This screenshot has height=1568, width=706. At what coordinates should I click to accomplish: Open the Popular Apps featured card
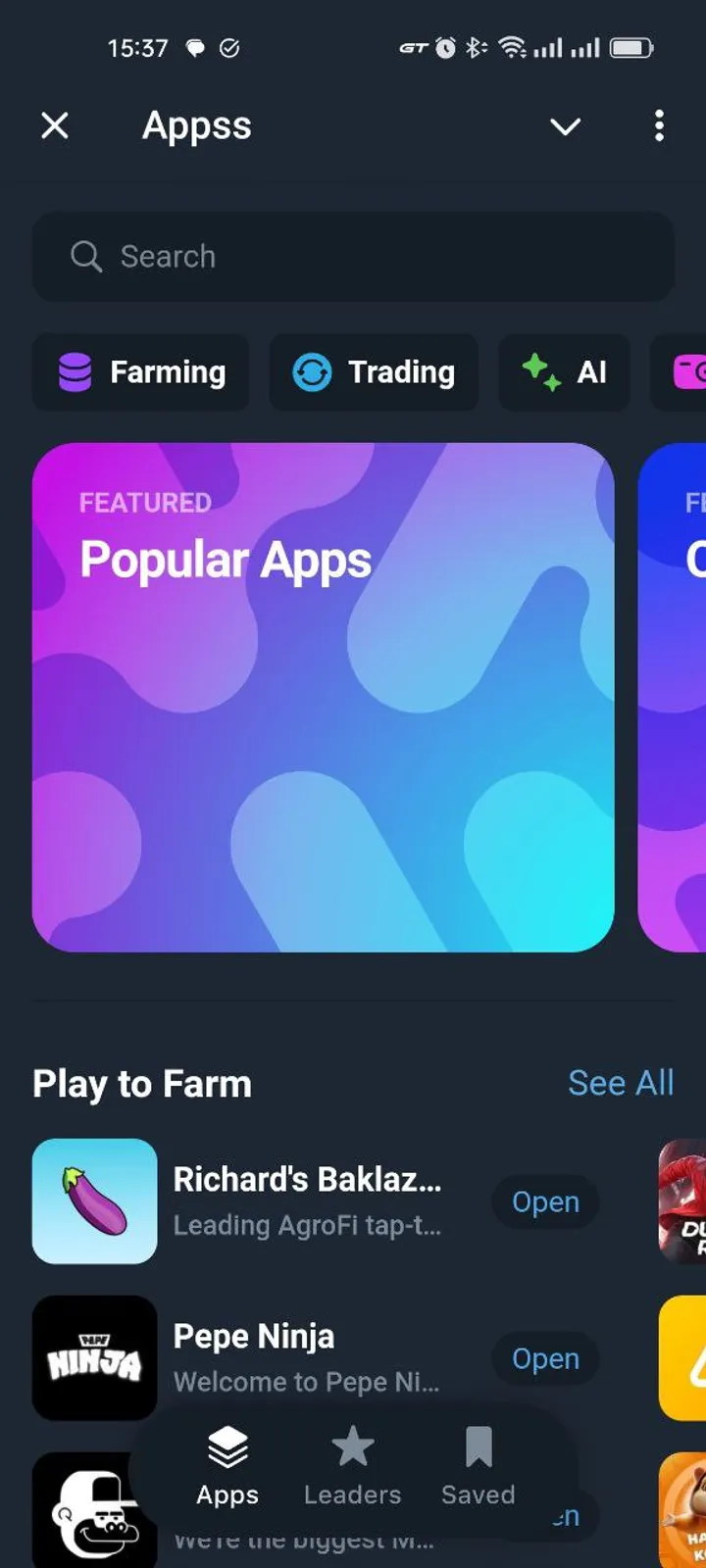(x=324, y=697)
